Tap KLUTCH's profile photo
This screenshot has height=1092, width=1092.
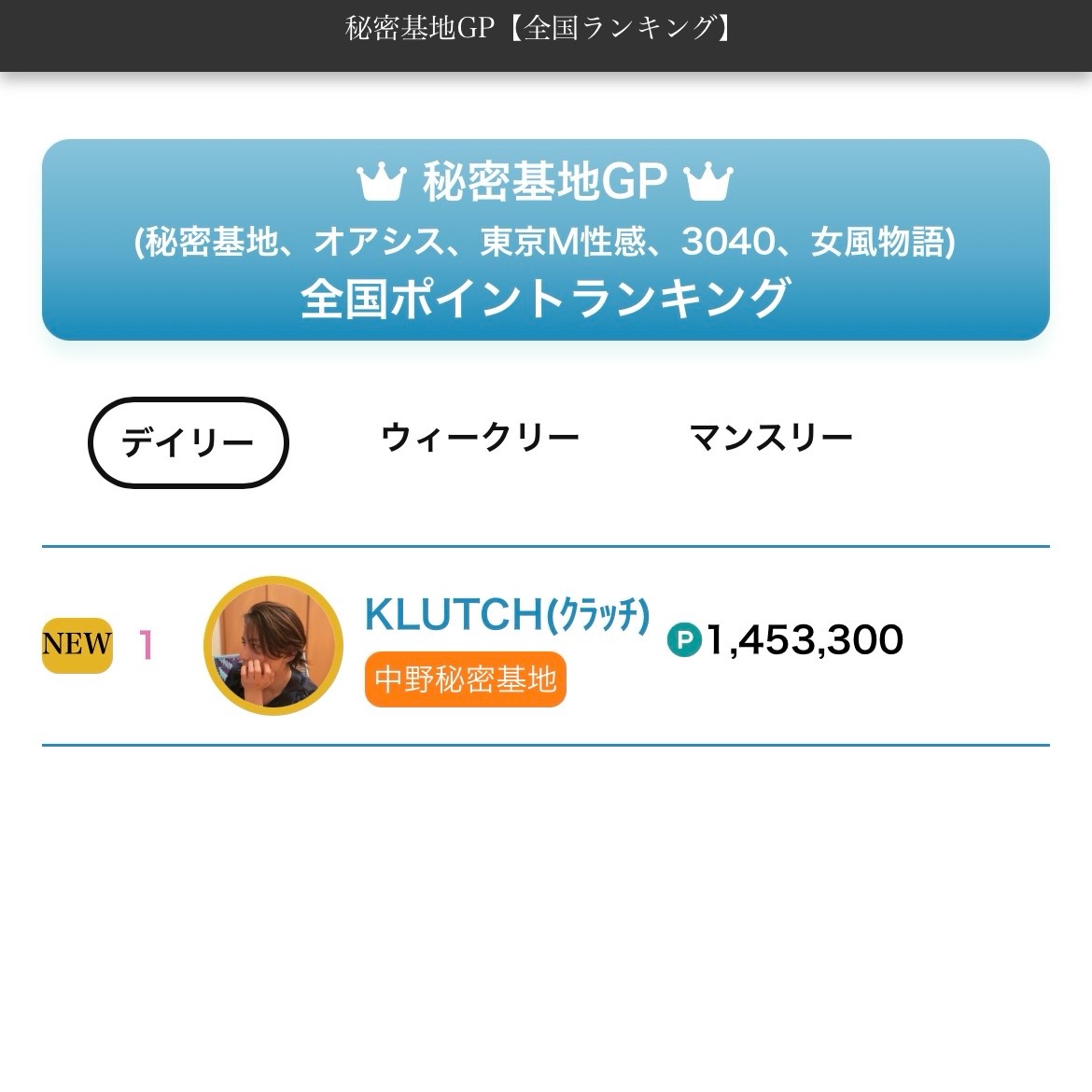[x=273, y=646]
